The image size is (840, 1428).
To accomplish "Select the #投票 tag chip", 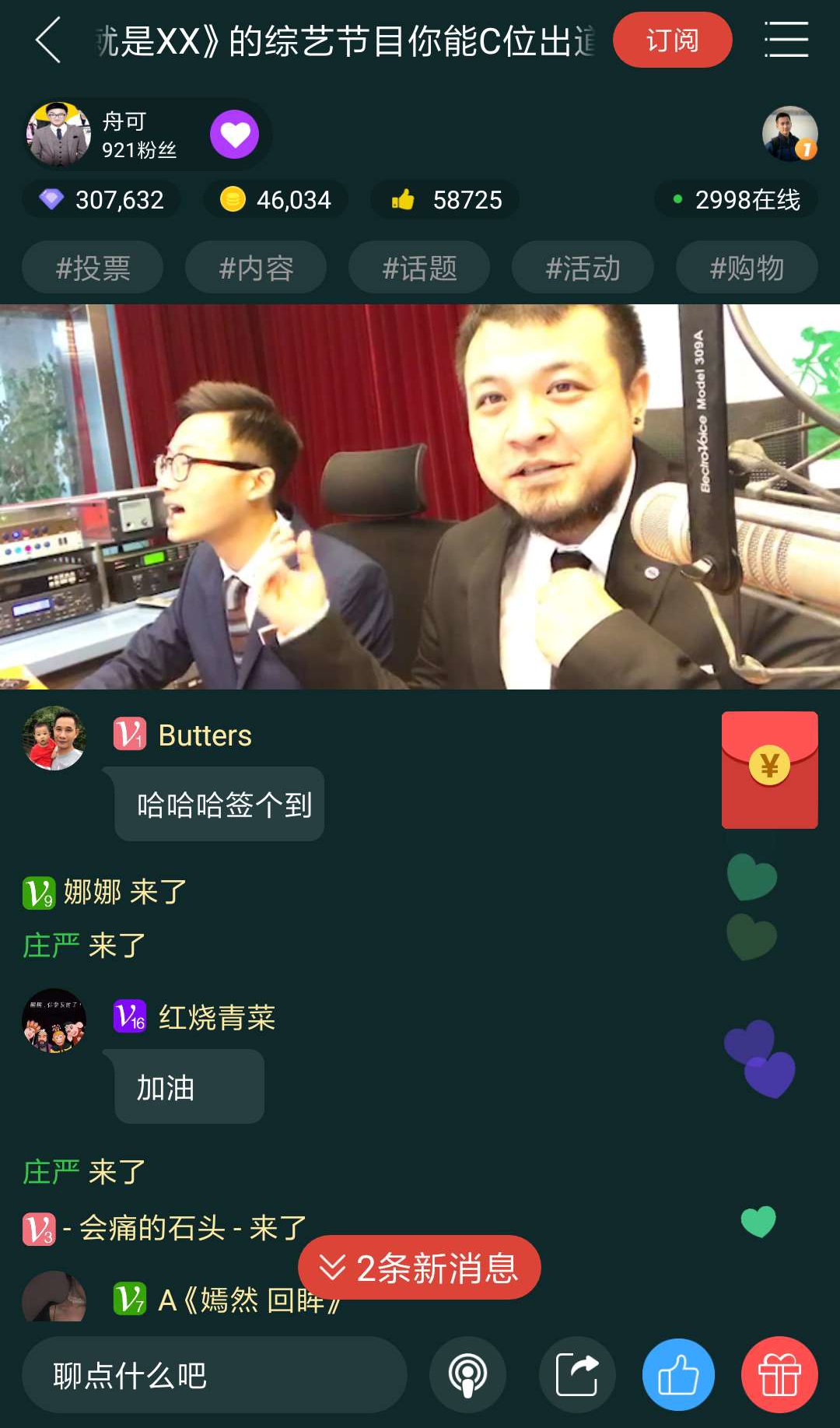I will (x=93, y=268).
